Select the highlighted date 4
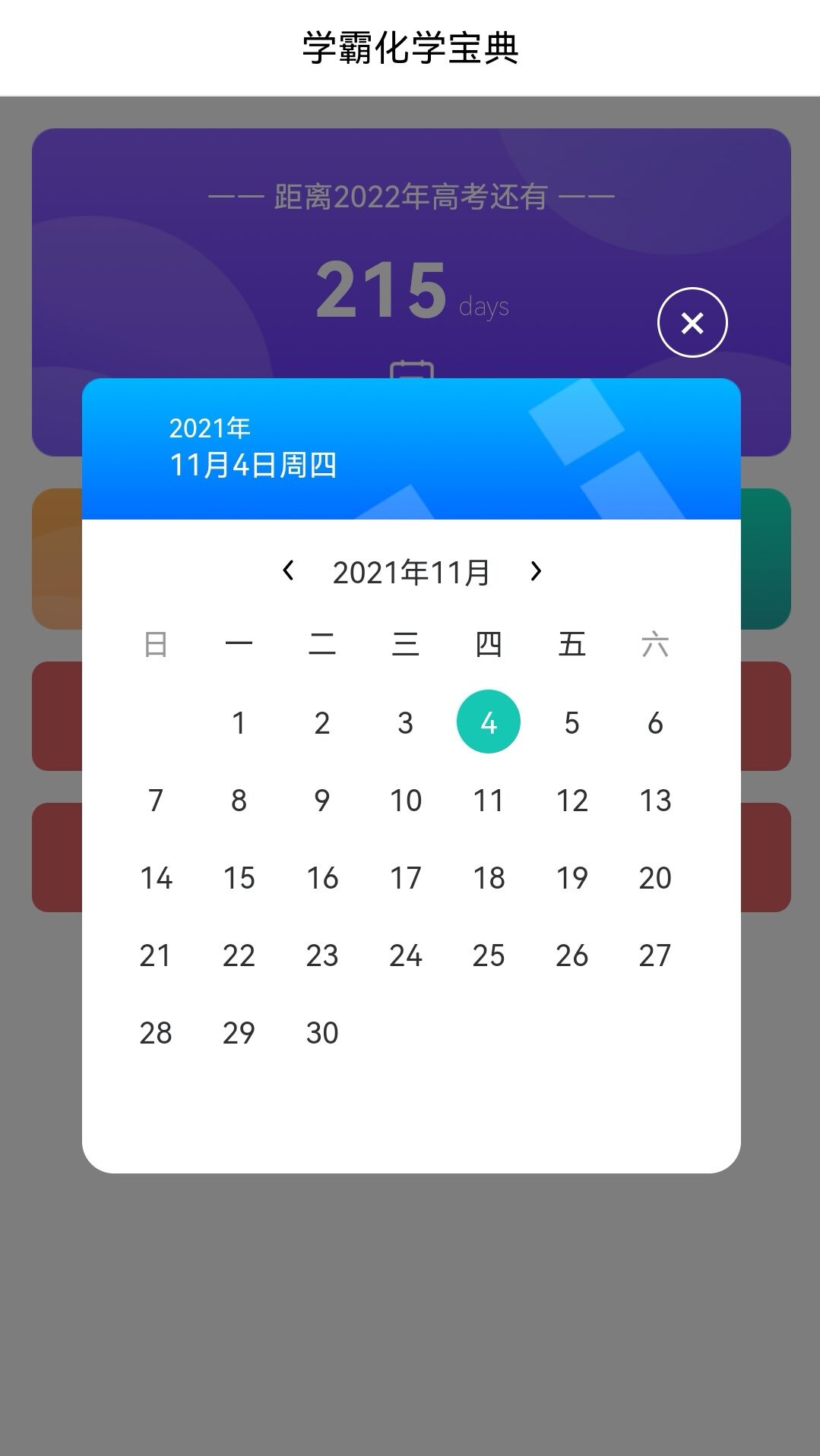The width and height of the screenshot is (820, 1456). [489, 722]
